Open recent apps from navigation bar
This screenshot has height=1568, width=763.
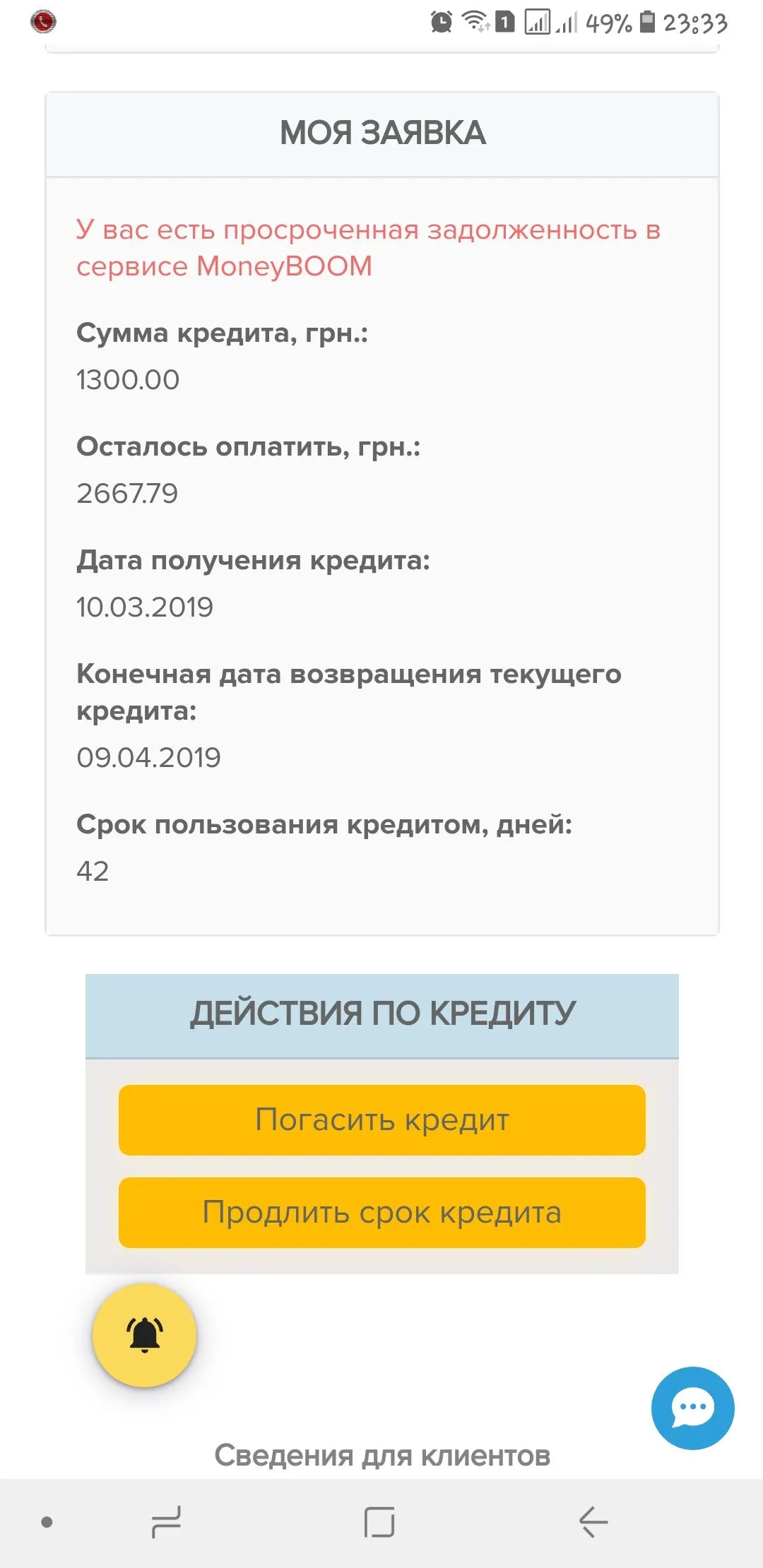(167, 1521)
